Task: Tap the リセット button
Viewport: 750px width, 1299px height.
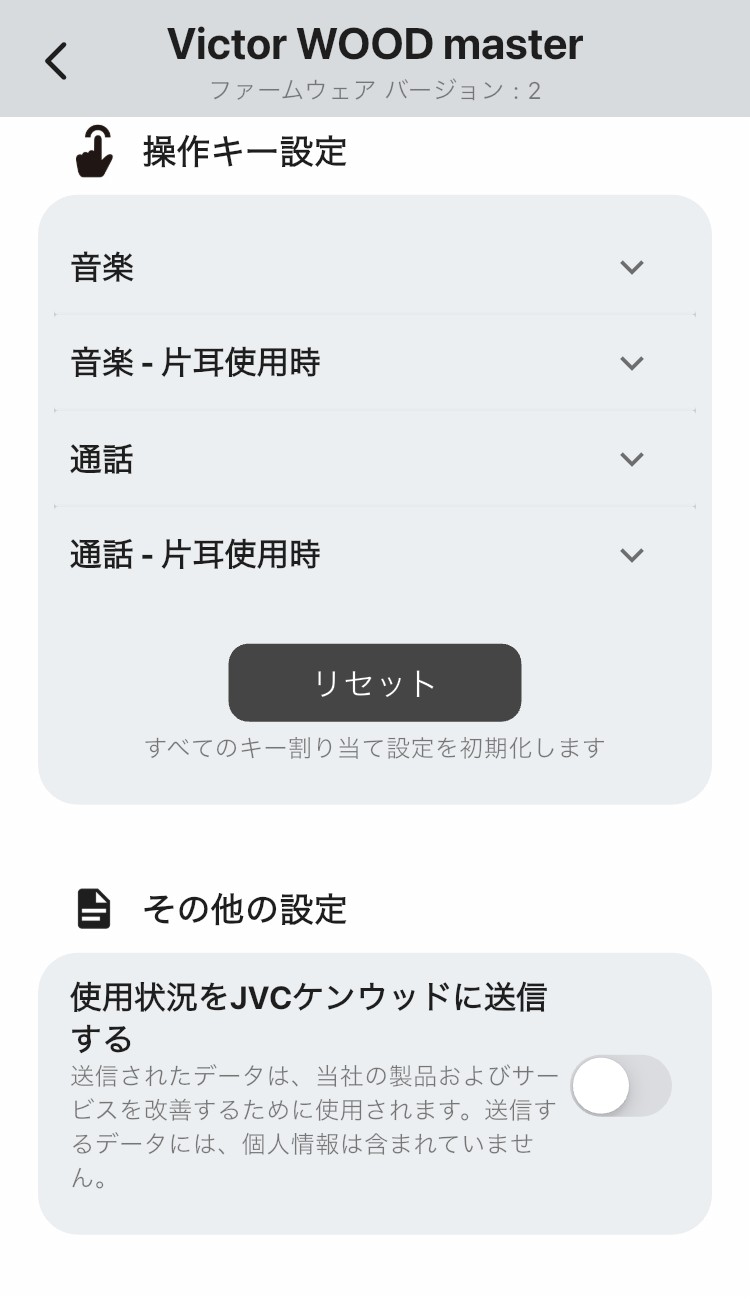Action: pyautogui.click(x=374, y=683)
